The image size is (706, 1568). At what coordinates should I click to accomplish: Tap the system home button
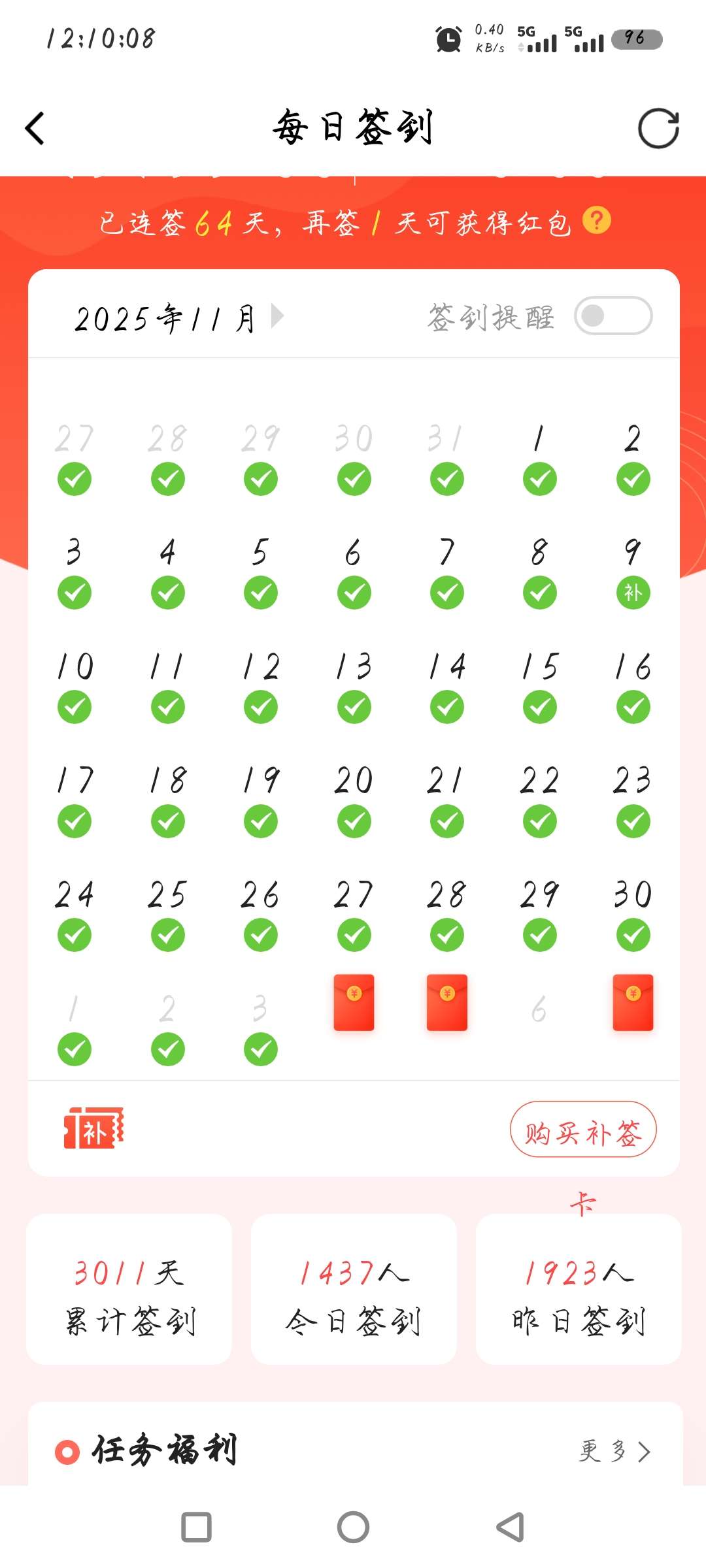tap(353, 1527)
